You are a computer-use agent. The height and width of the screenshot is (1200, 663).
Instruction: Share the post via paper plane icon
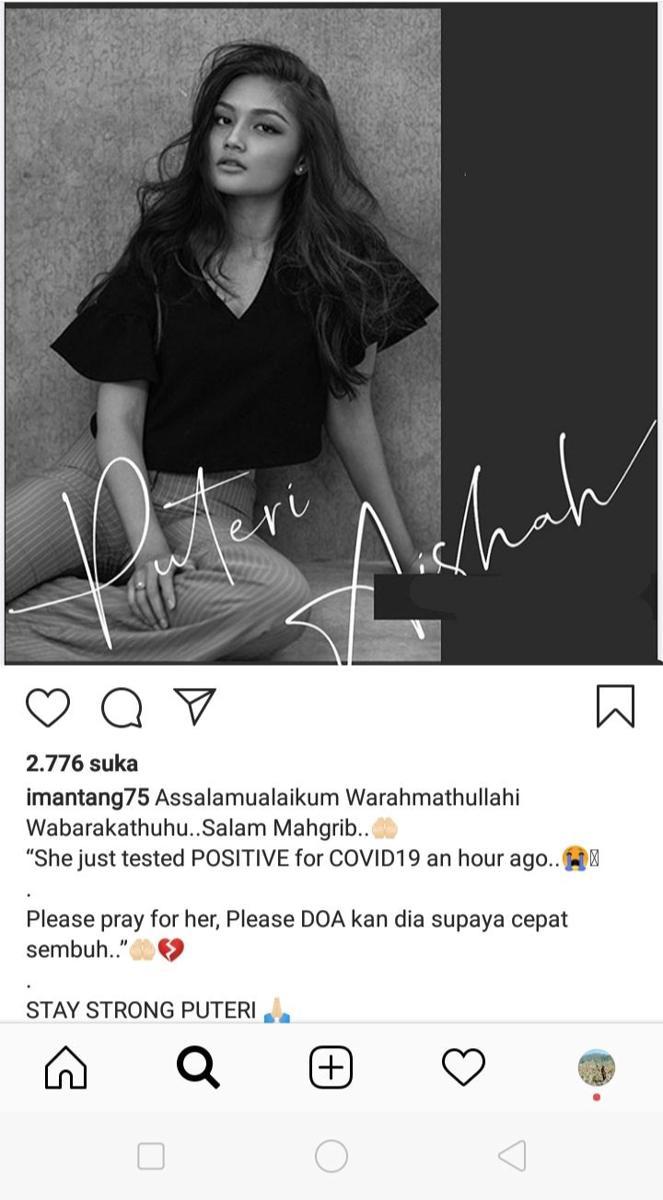195,705
